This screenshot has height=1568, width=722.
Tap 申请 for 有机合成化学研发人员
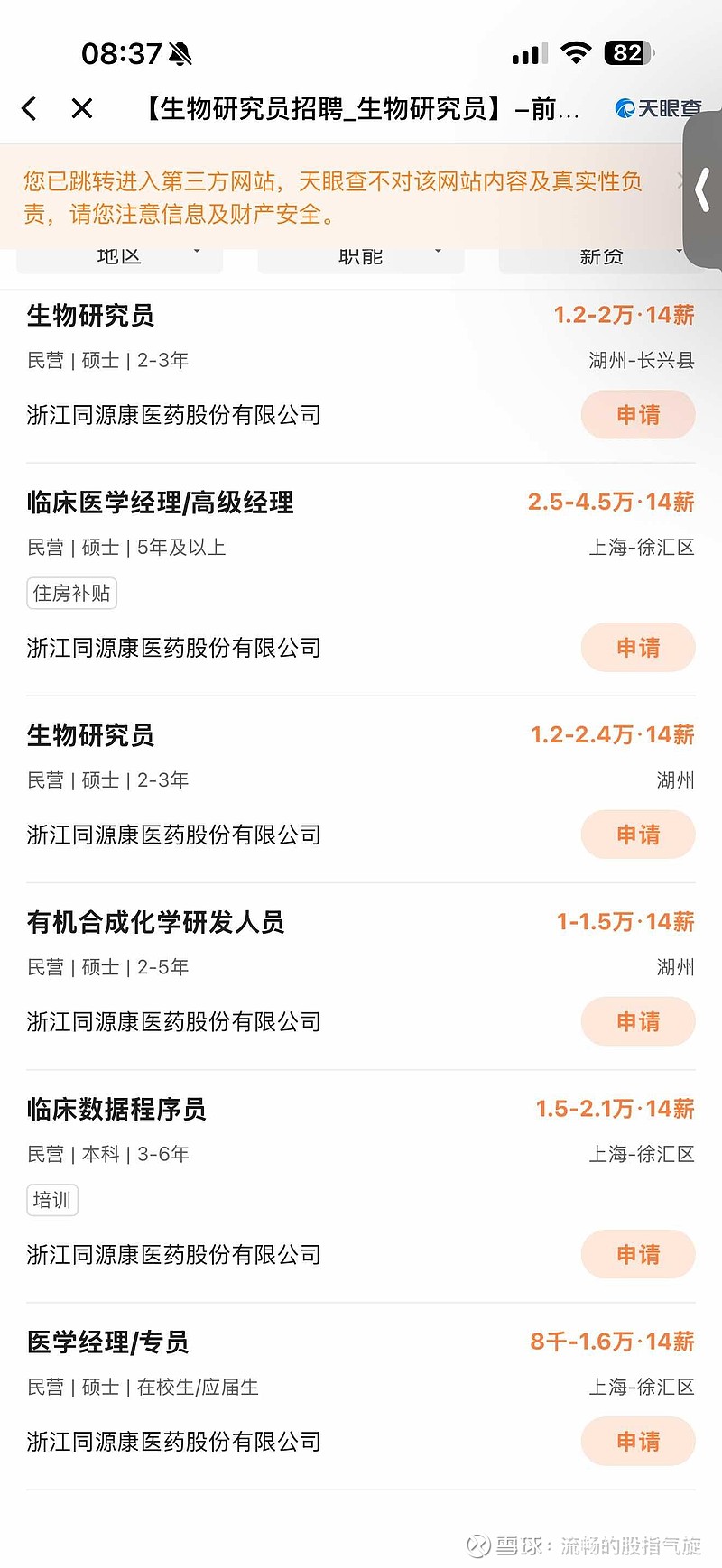(638, 1021)
